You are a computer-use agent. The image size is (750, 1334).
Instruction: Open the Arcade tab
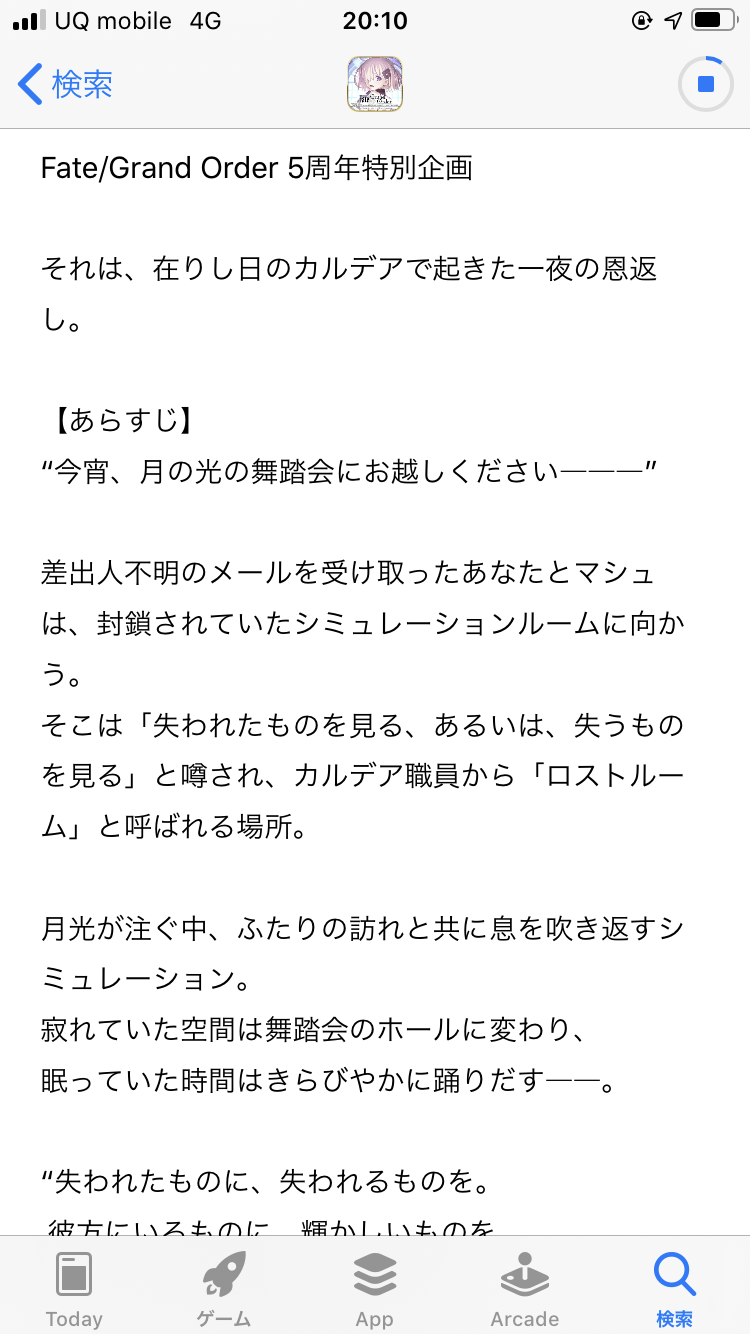click(524, 1289)
